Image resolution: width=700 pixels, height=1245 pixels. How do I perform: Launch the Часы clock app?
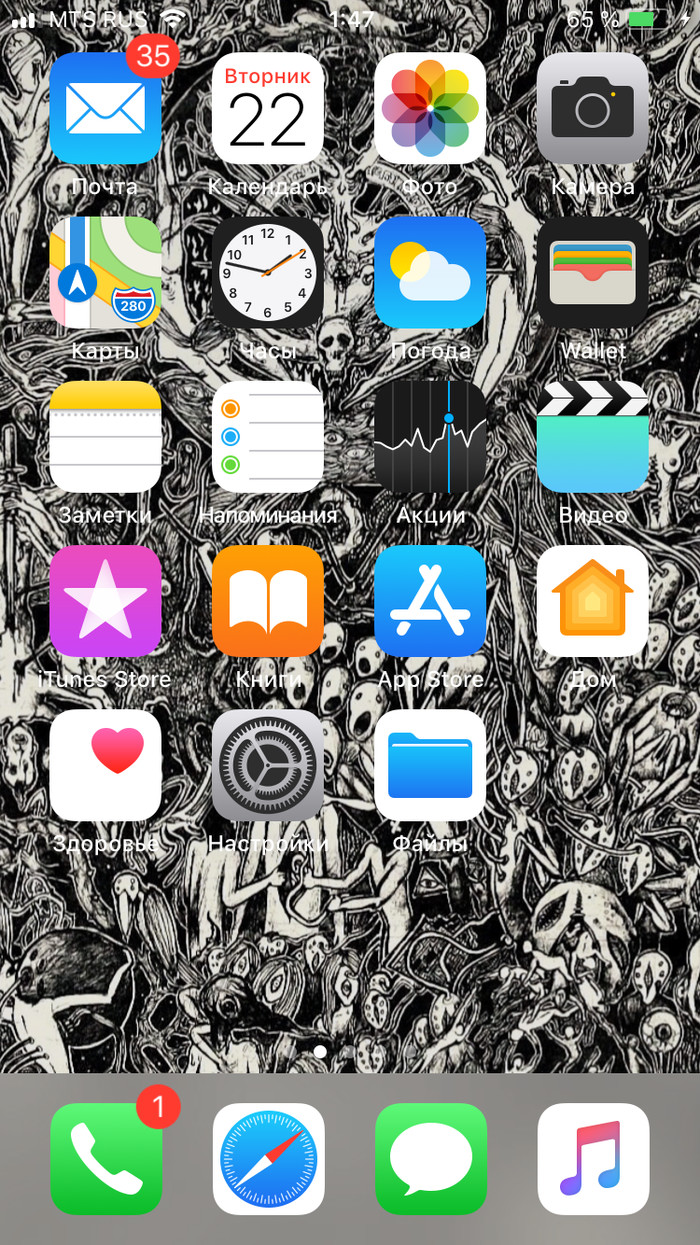click(267, 272)
